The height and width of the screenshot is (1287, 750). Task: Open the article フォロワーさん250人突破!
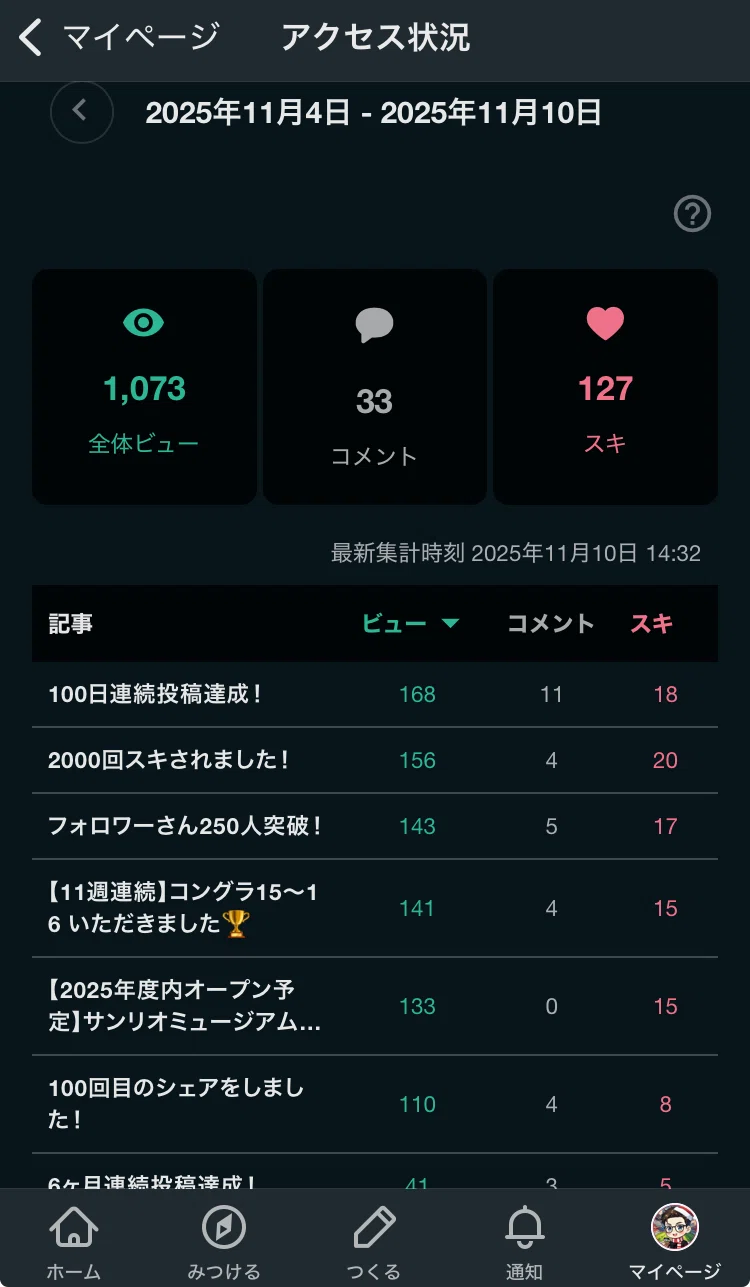pyautogui.click(x=375, y=826)
